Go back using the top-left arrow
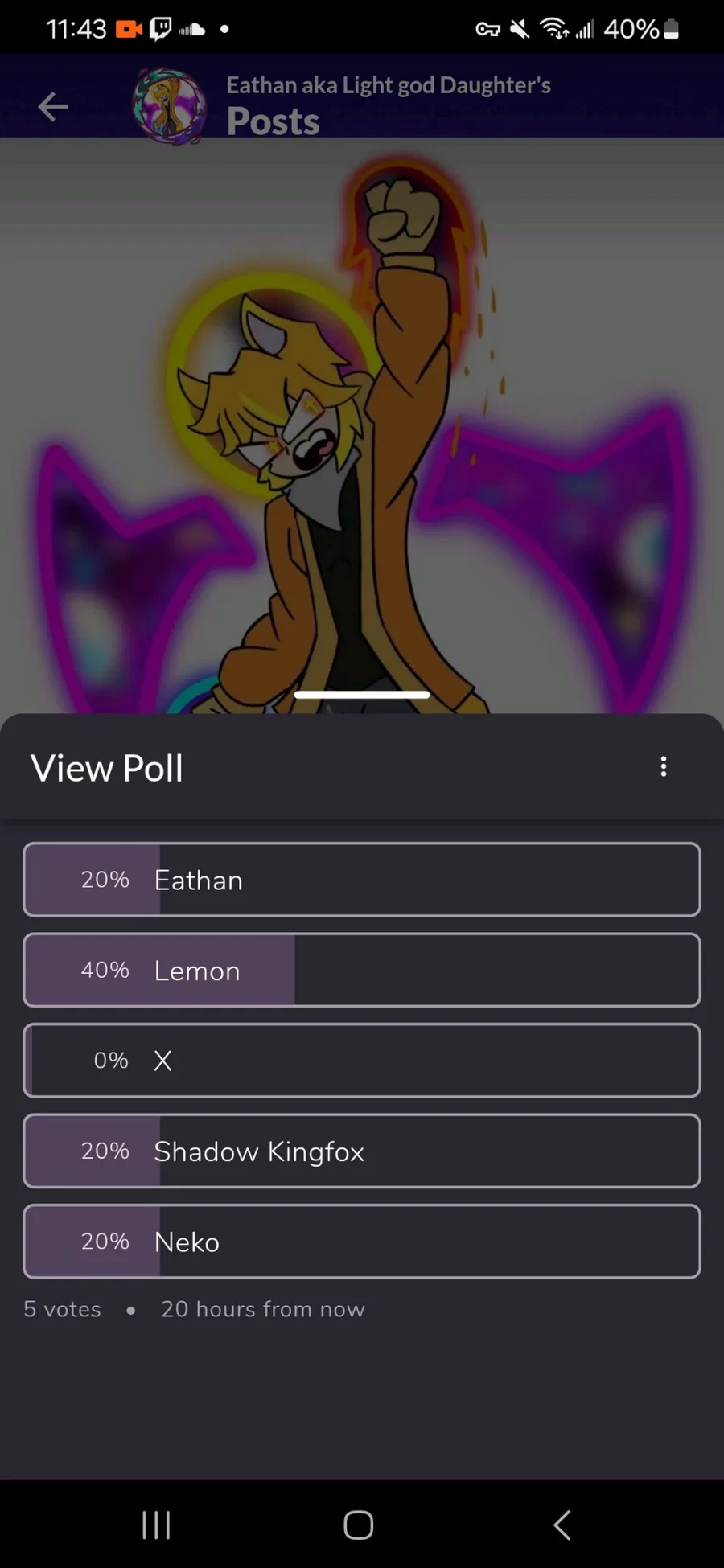Screen dimensions: 724x1568 pyautogui.click(x=53, y=106)
